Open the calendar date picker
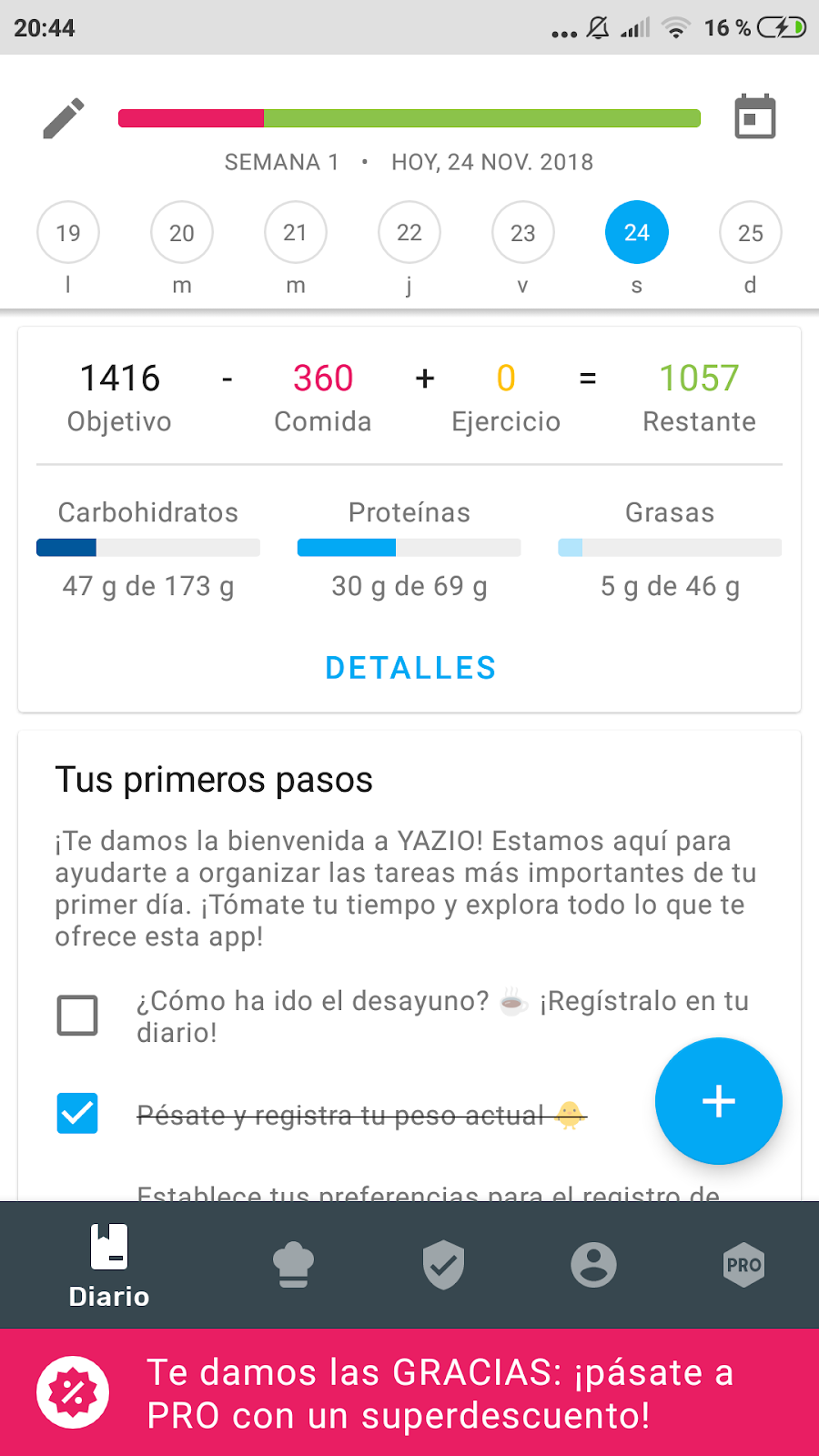The width and height of the screenshot is (819, 1456). pos(754,117)
